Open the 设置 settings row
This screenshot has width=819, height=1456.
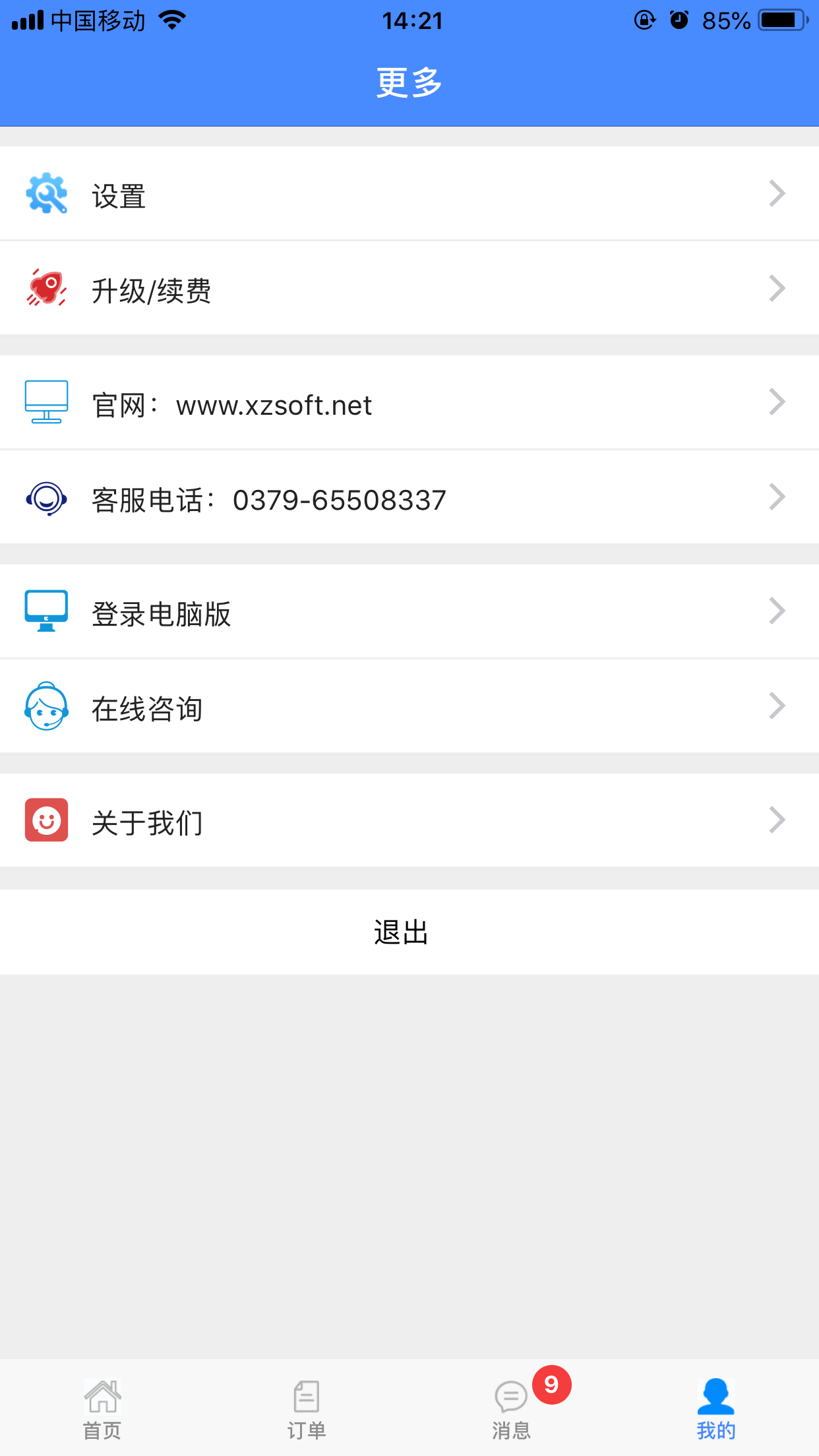(409, 195)
